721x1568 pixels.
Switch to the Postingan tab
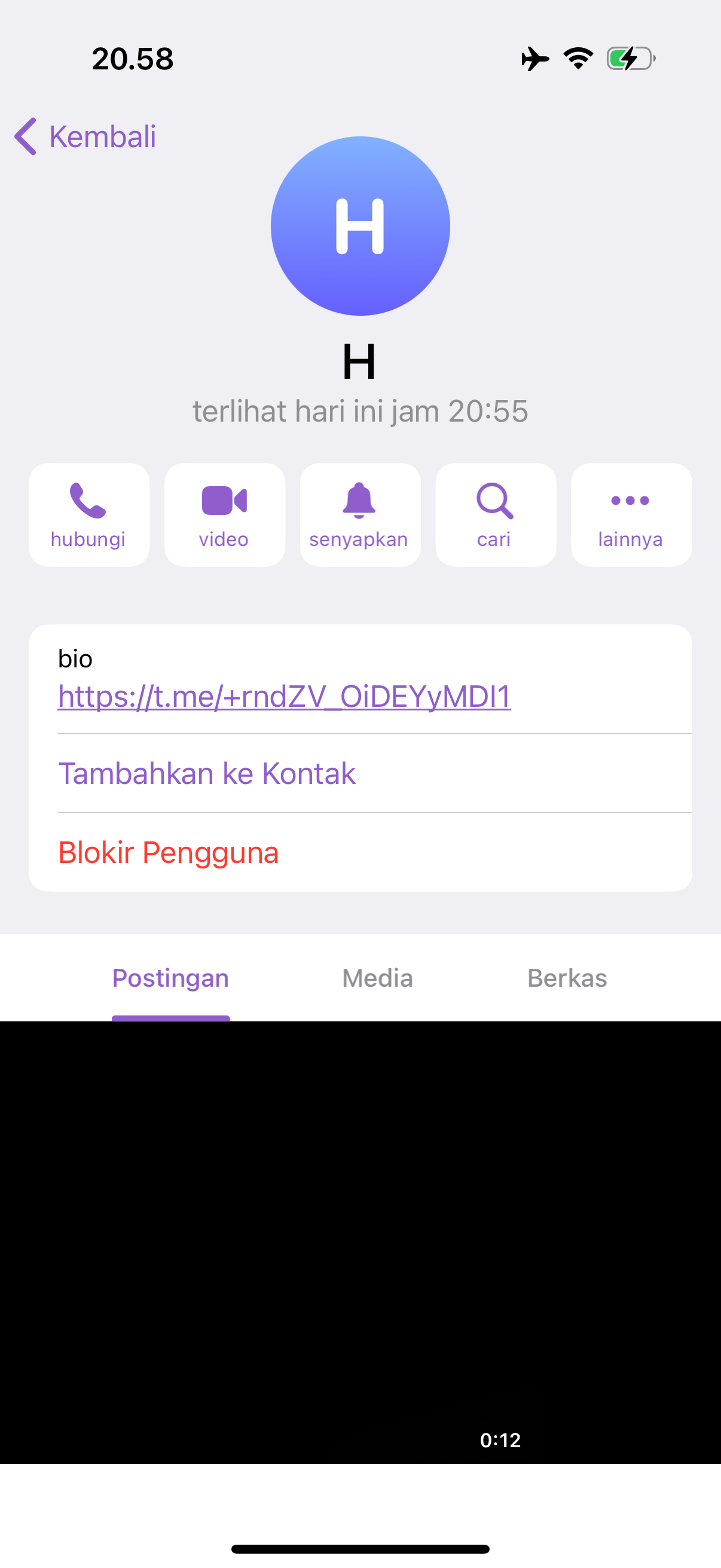pyautogui.click(x=171, y=978)
